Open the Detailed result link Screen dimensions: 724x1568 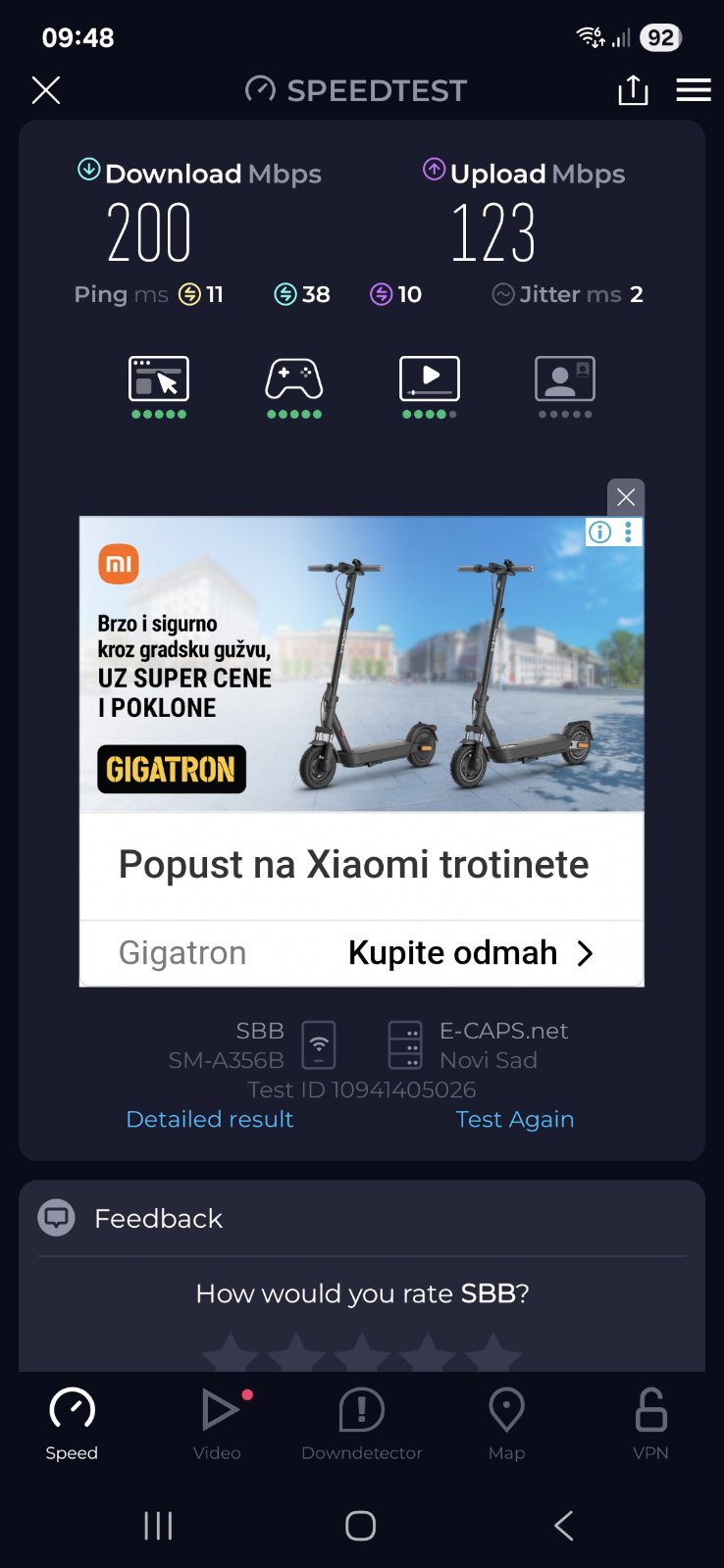pyautogui.click(x=210, y=1119)
